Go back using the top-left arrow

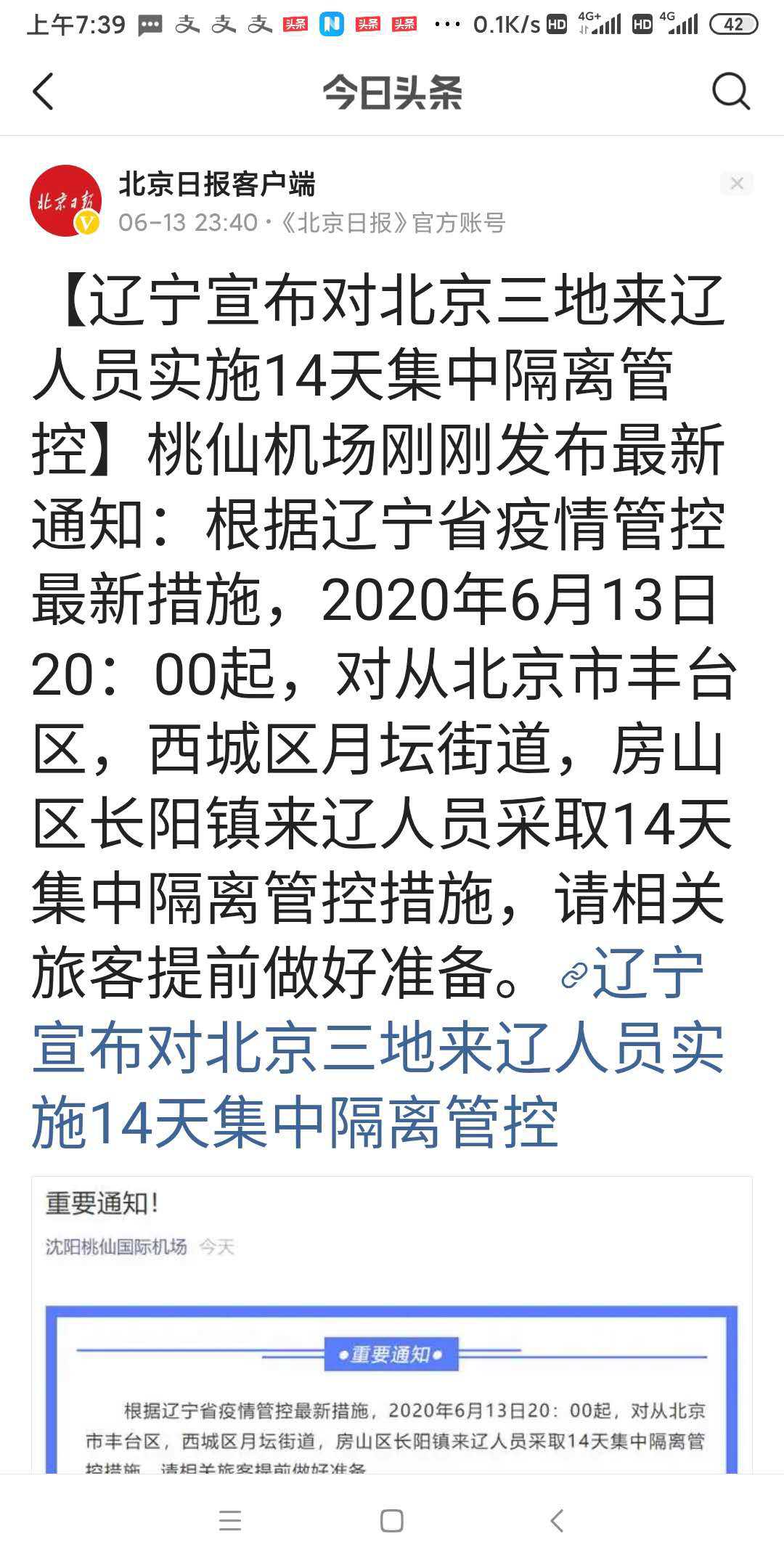tap(44, 92)
